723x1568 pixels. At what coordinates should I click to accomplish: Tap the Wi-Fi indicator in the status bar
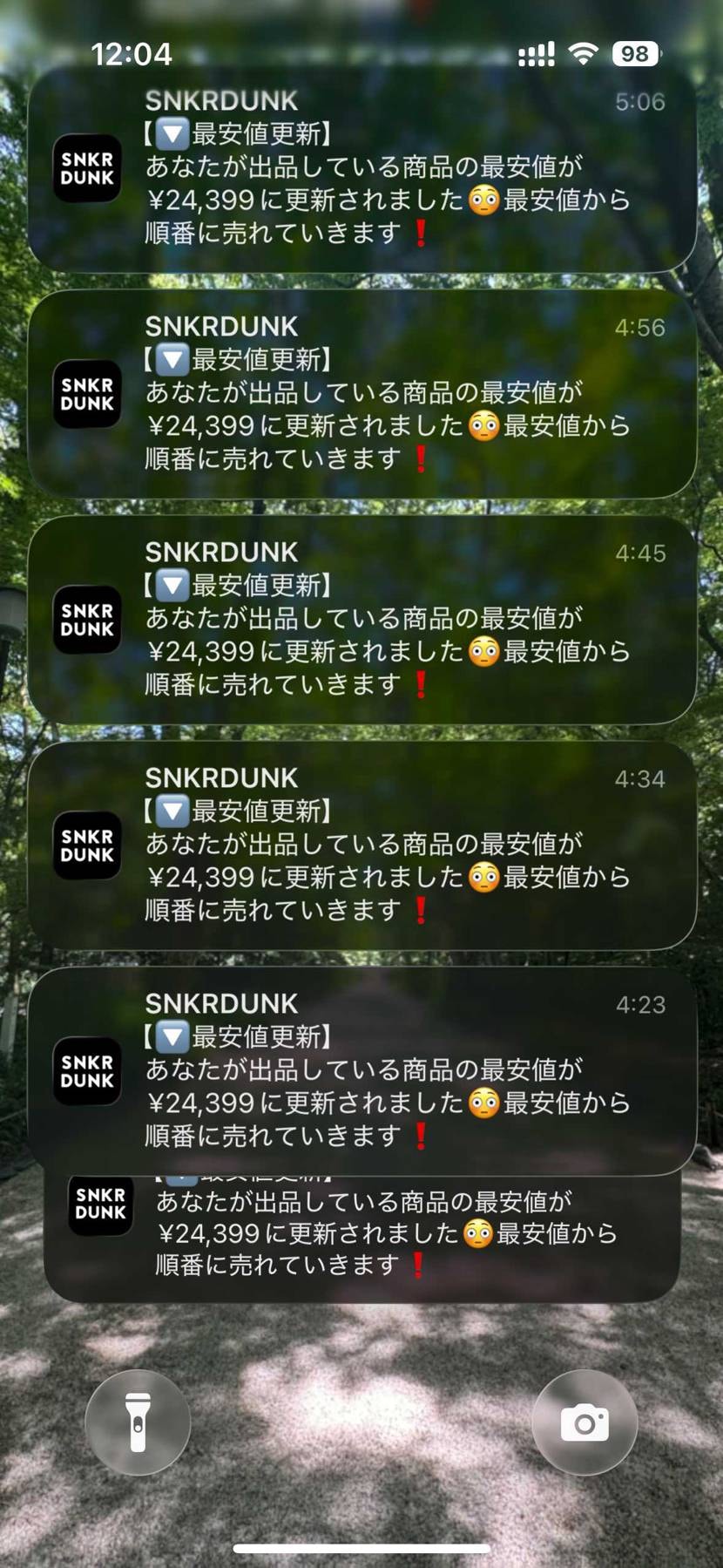pyautogui.click(x=584, y=54)
